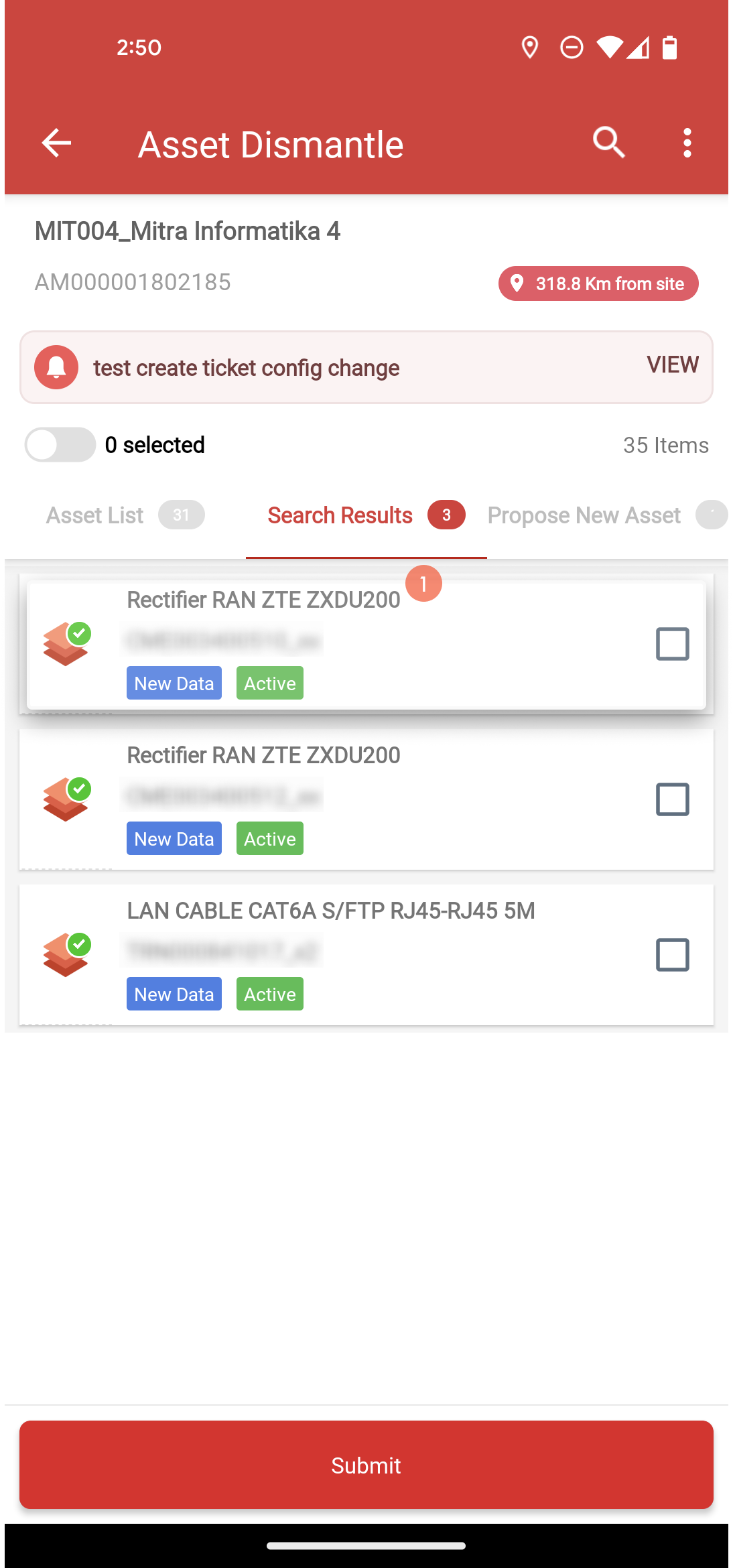Go back using the arrow icon
The width and height of the screenshot is (733, 1568).
tap(56, 143)
